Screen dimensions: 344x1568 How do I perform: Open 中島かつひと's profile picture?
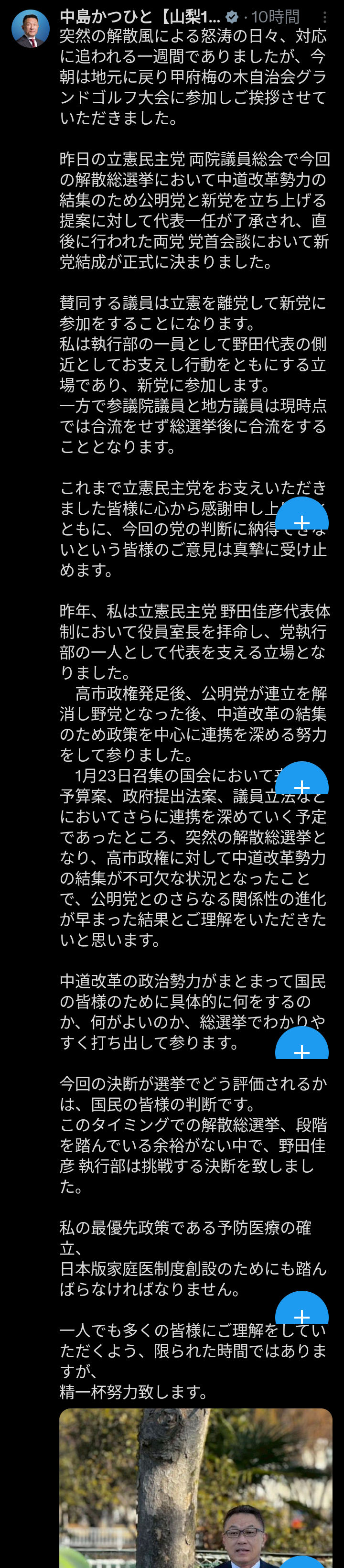pyautogui.click(x=31, y=29)
